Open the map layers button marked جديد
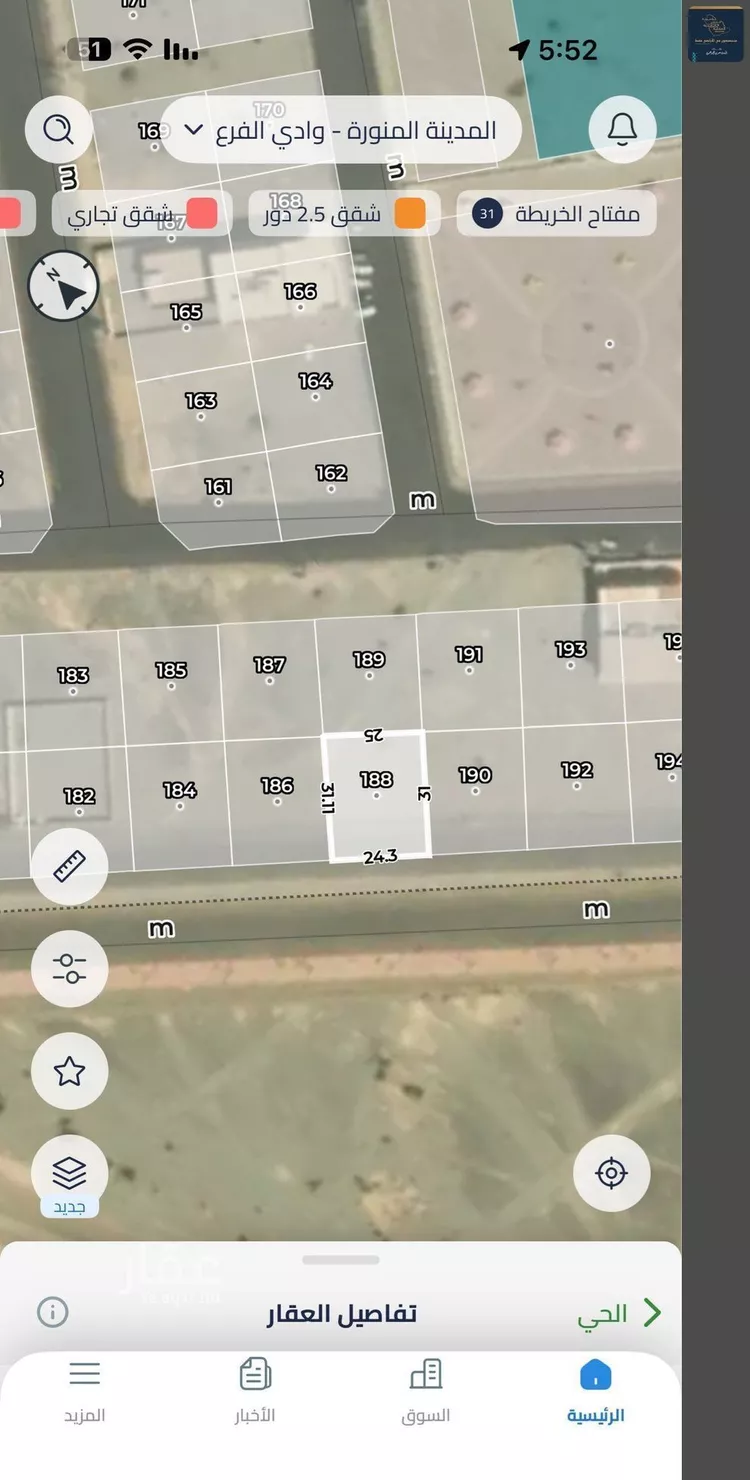The width and height of the screenshot is (750, 1480). tap(69, 1174)
